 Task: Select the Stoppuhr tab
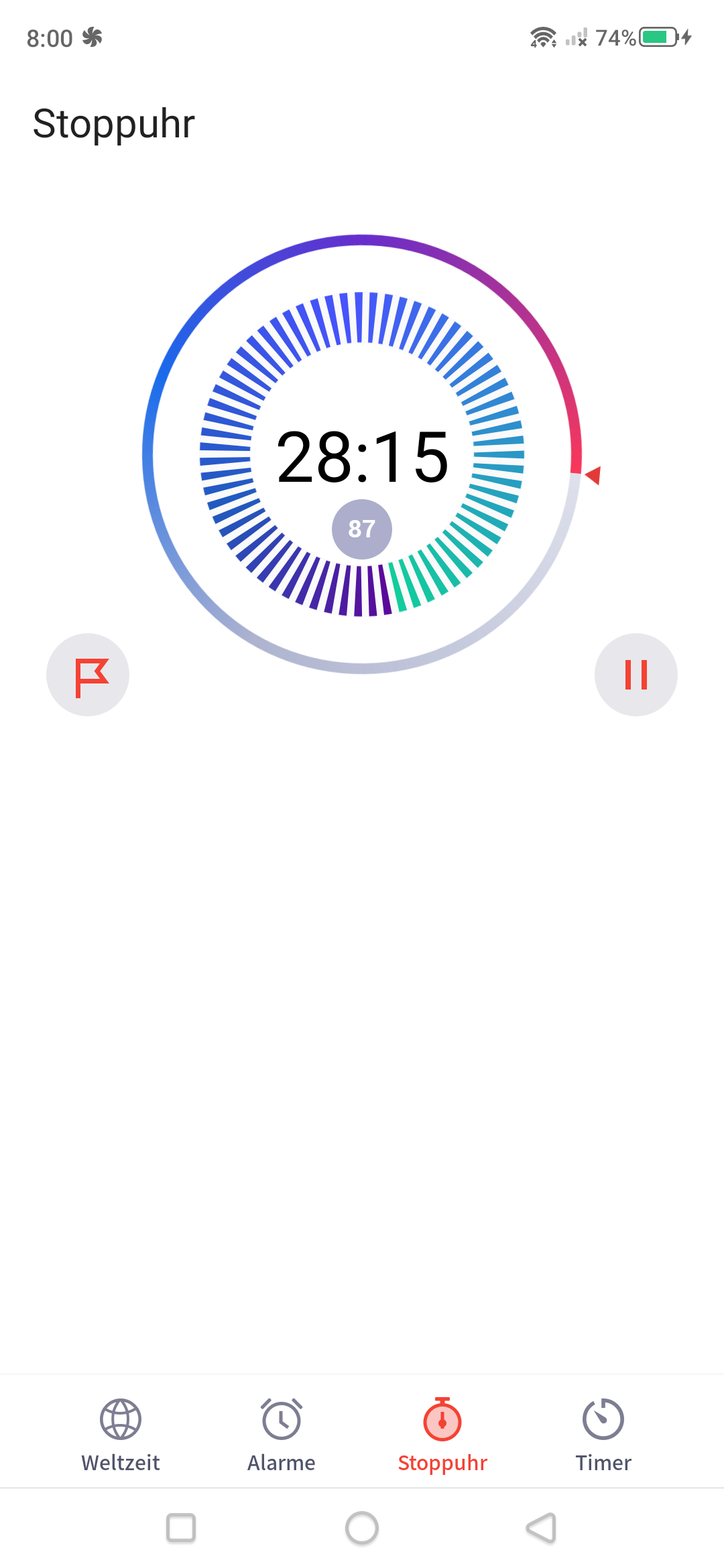pos(442,1435)
